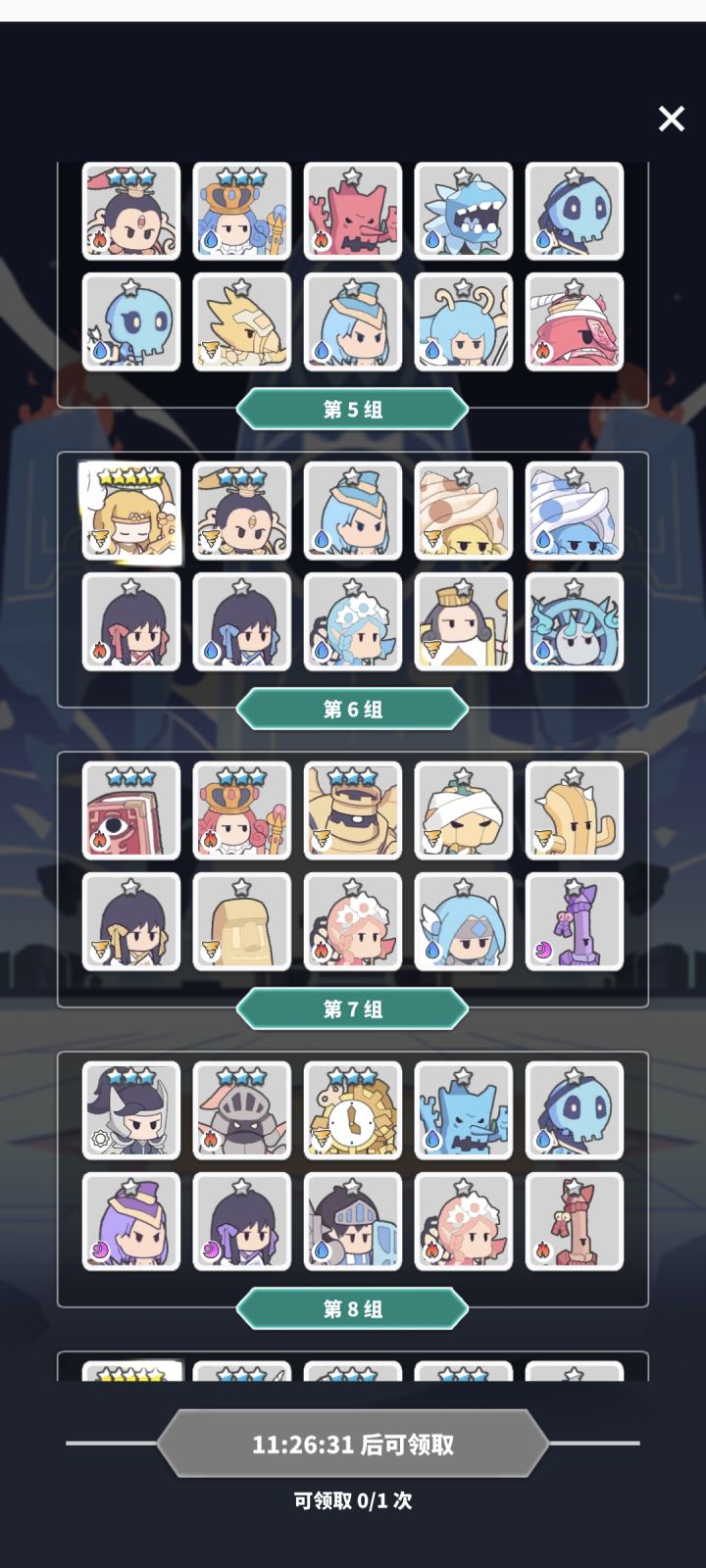Tap the horned red beast in group 5
This screenshot has height=1568, width=706.
pos(574,321)
